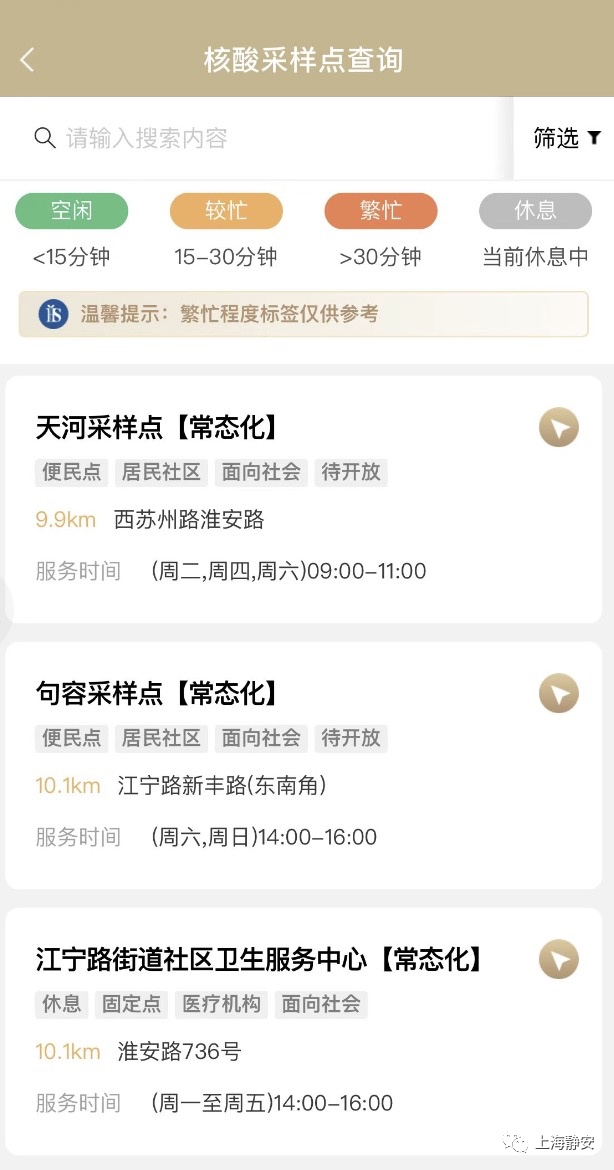Navigate to 句容采样点

558,694
